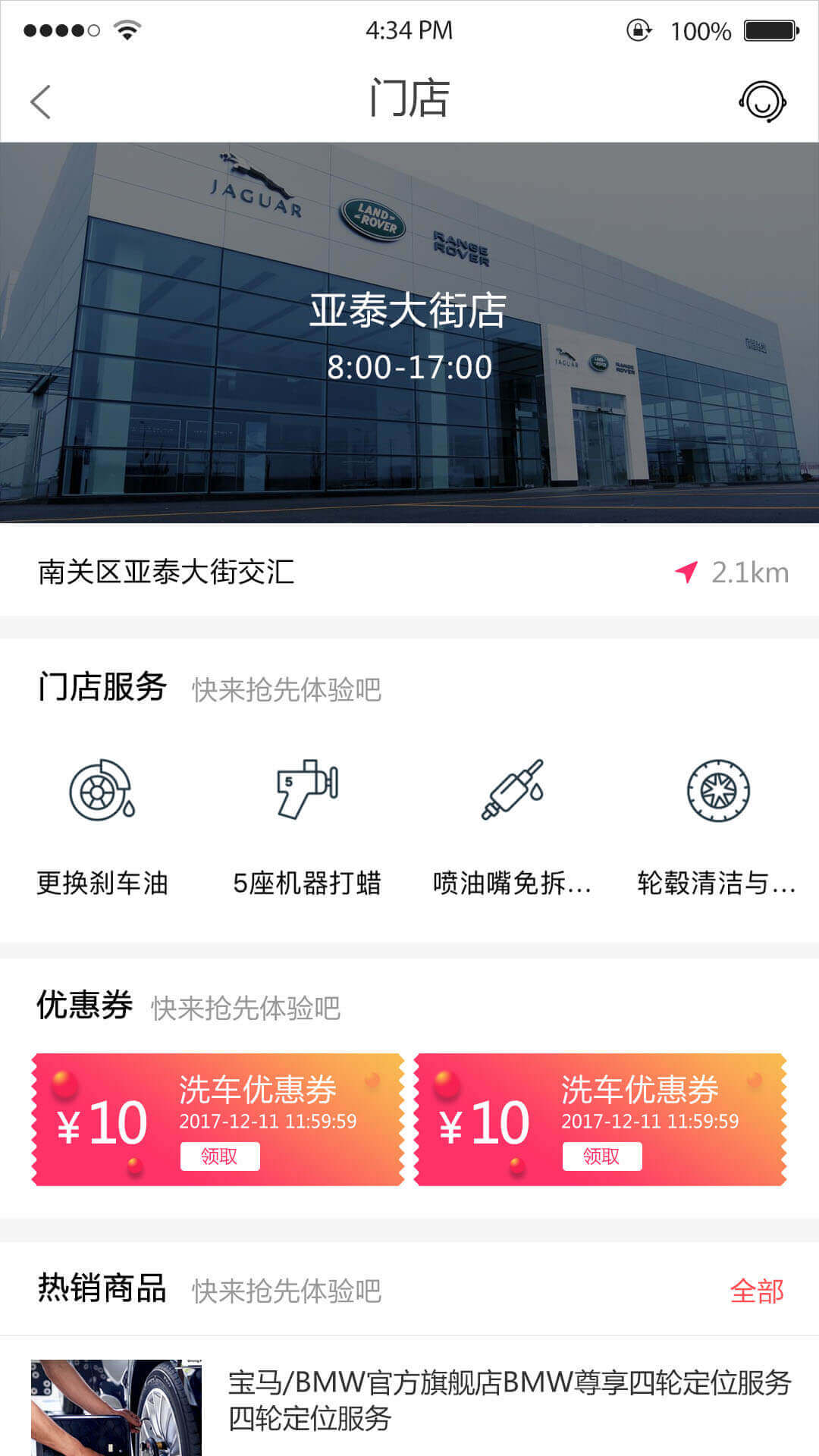The height and width of the screenshot is (1456, 819).
Task: Open the 轮毂清洁与 service
Action: click(x=717, y=825)
